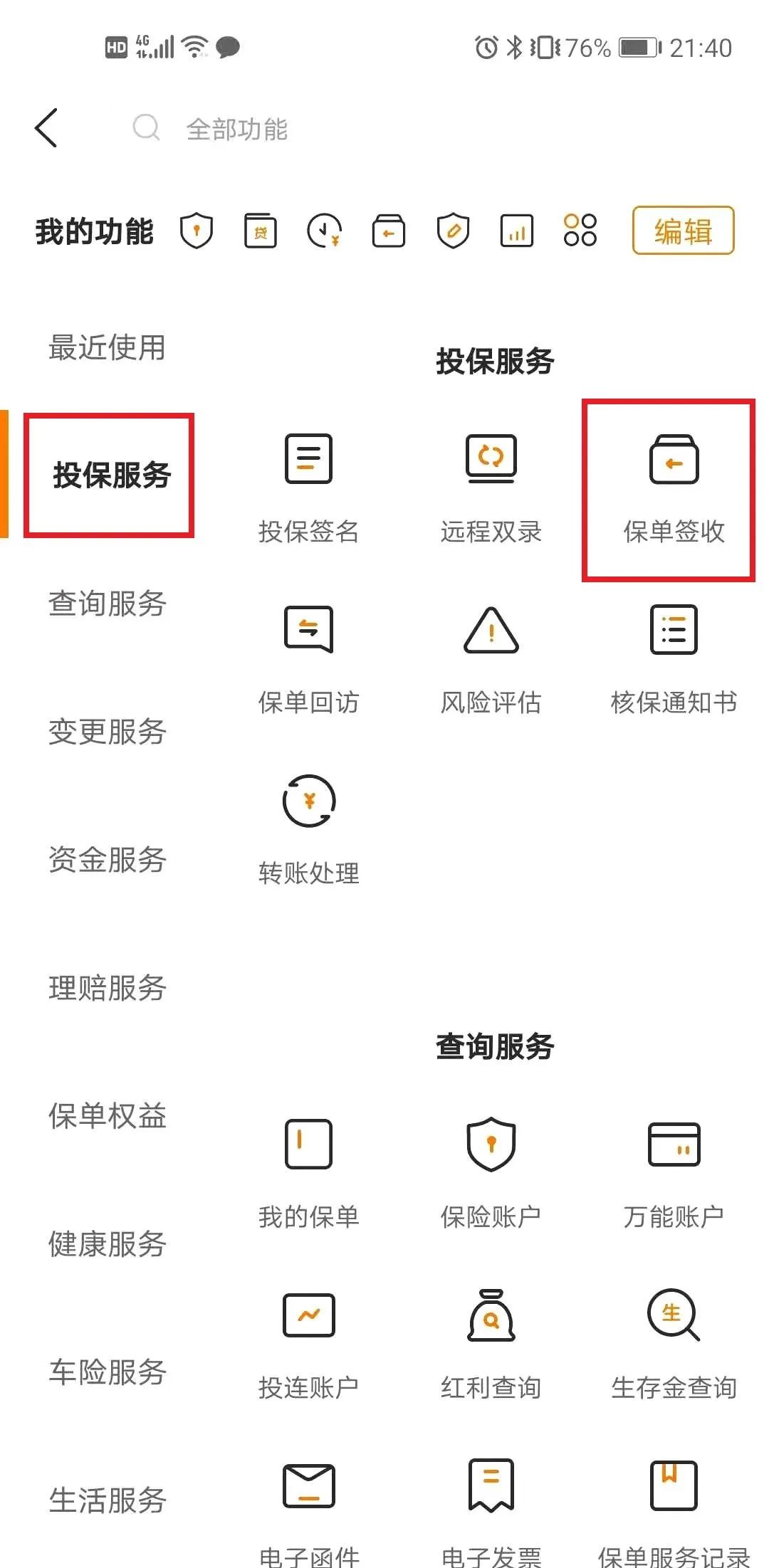Open the 全部功能 search field
This screenshot has height=1568, width=769.
pyautogui.click(x=237, y=130)
